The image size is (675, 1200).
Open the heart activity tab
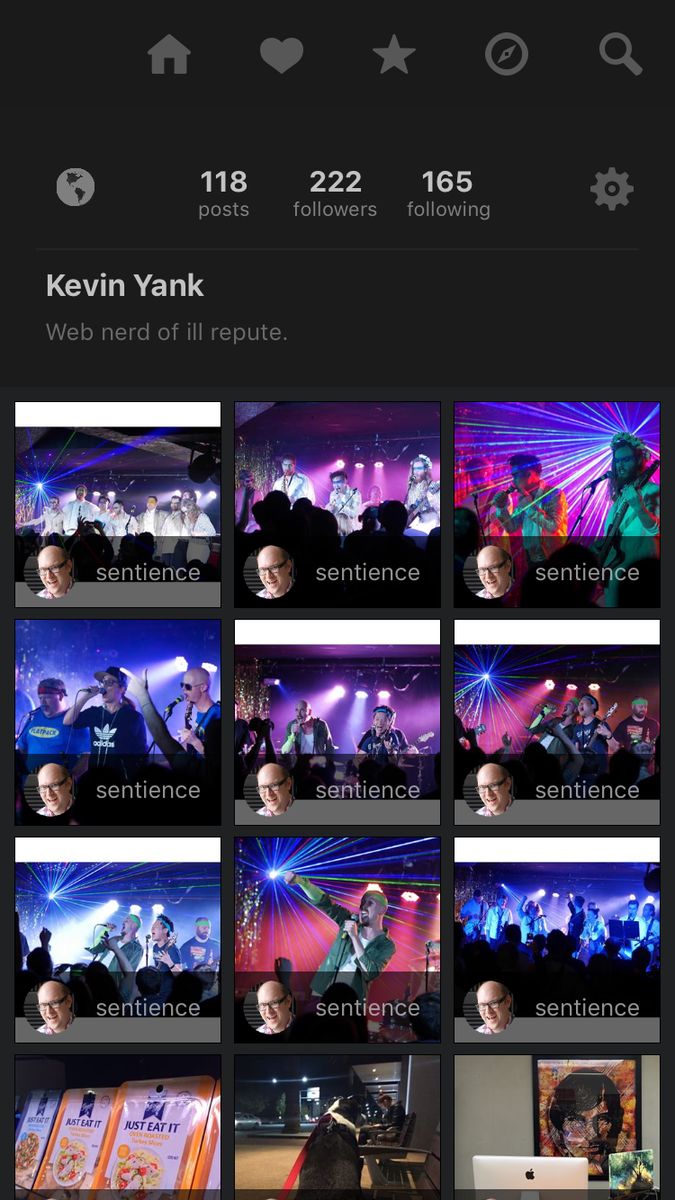pos(281,55)
